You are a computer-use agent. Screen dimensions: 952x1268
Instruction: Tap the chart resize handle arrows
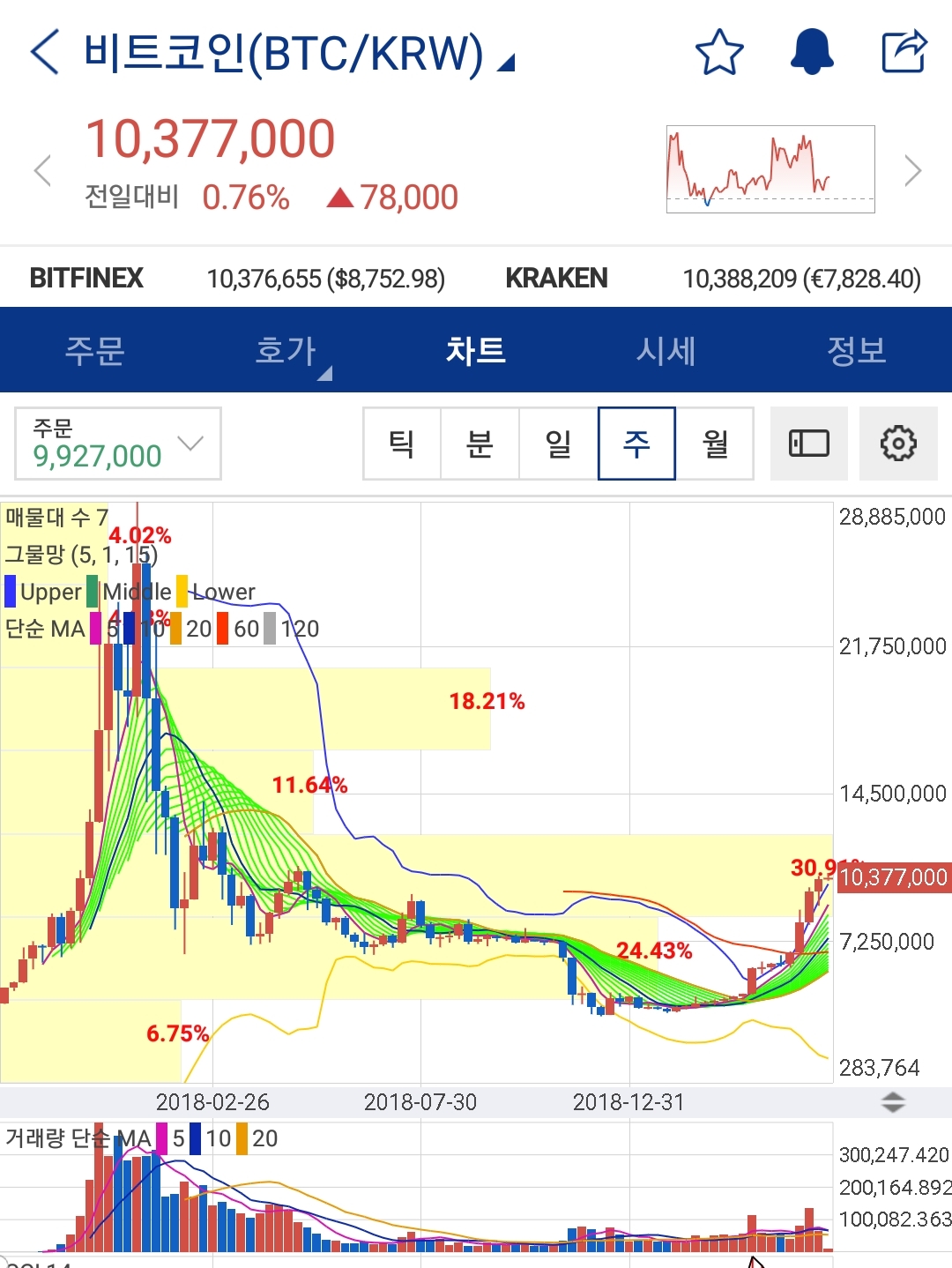[893, 1102]
